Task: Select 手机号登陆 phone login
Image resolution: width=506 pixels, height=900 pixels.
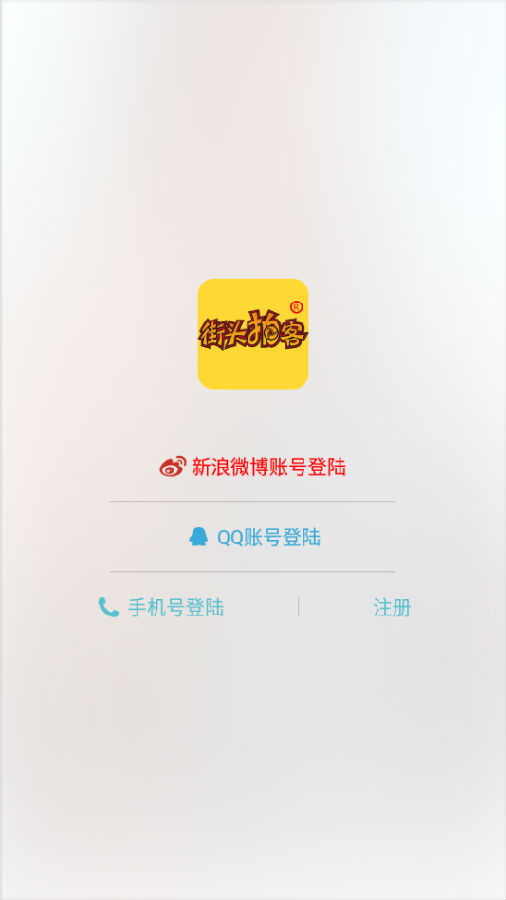Action: 161,607
